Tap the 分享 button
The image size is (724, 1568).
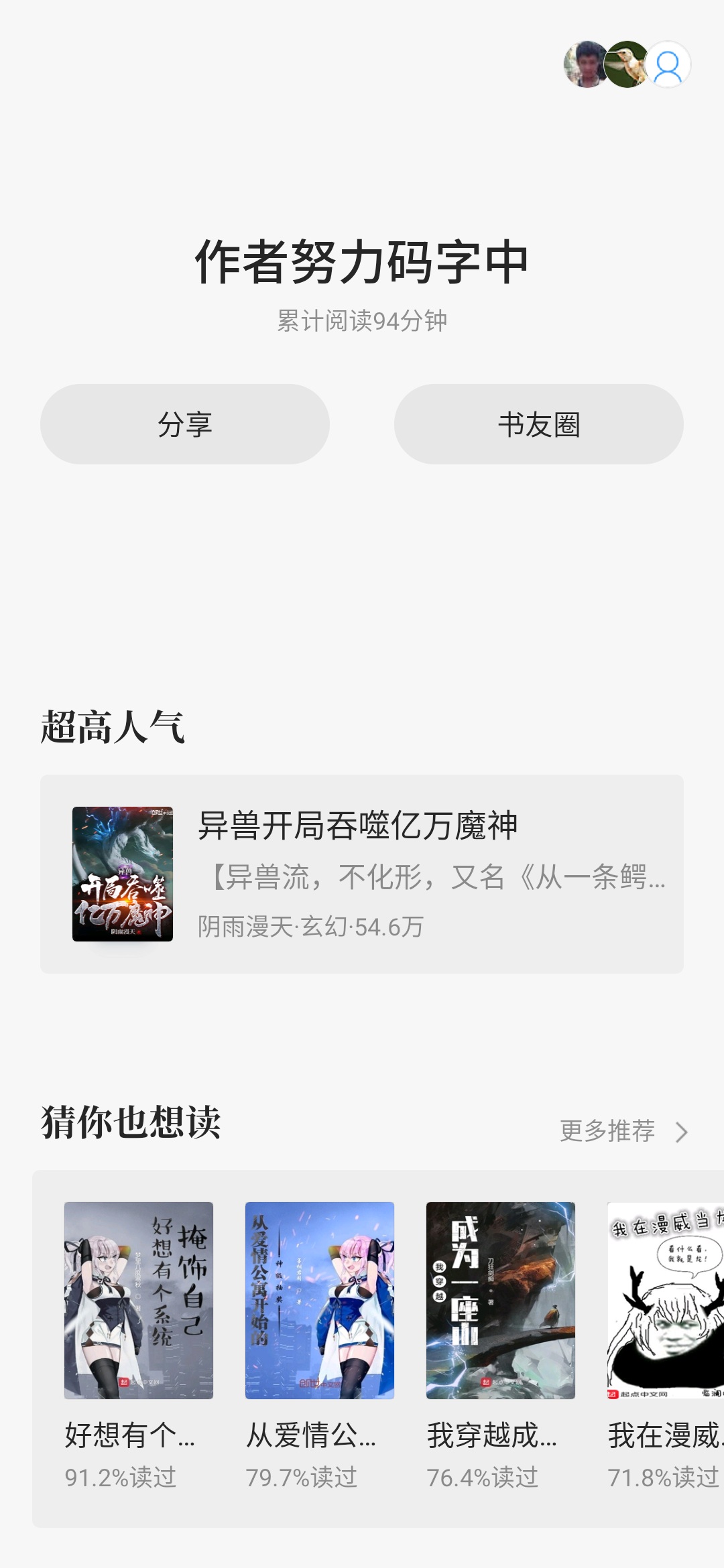coord(185,424)
